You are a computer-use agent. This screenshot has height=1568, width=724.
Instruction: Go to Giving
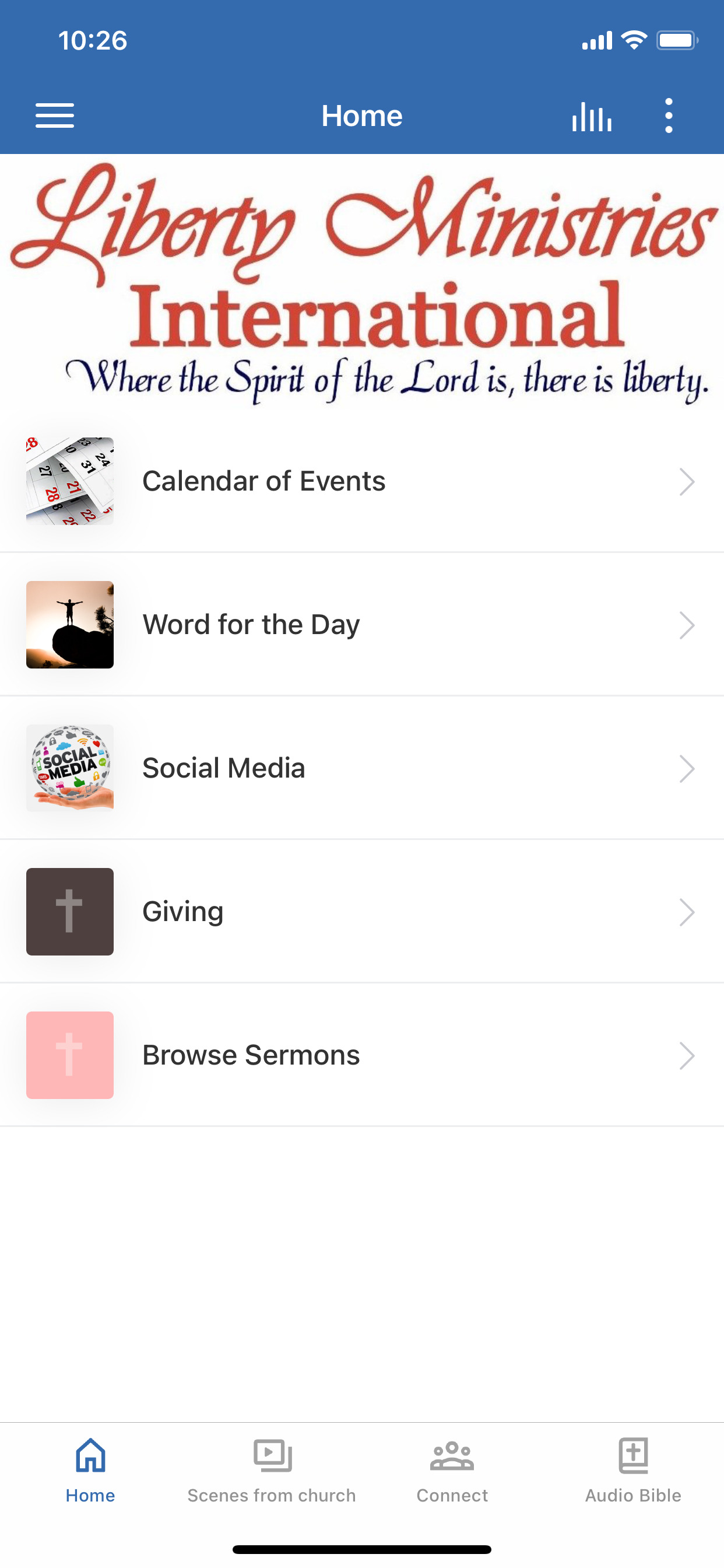(362, 912)
